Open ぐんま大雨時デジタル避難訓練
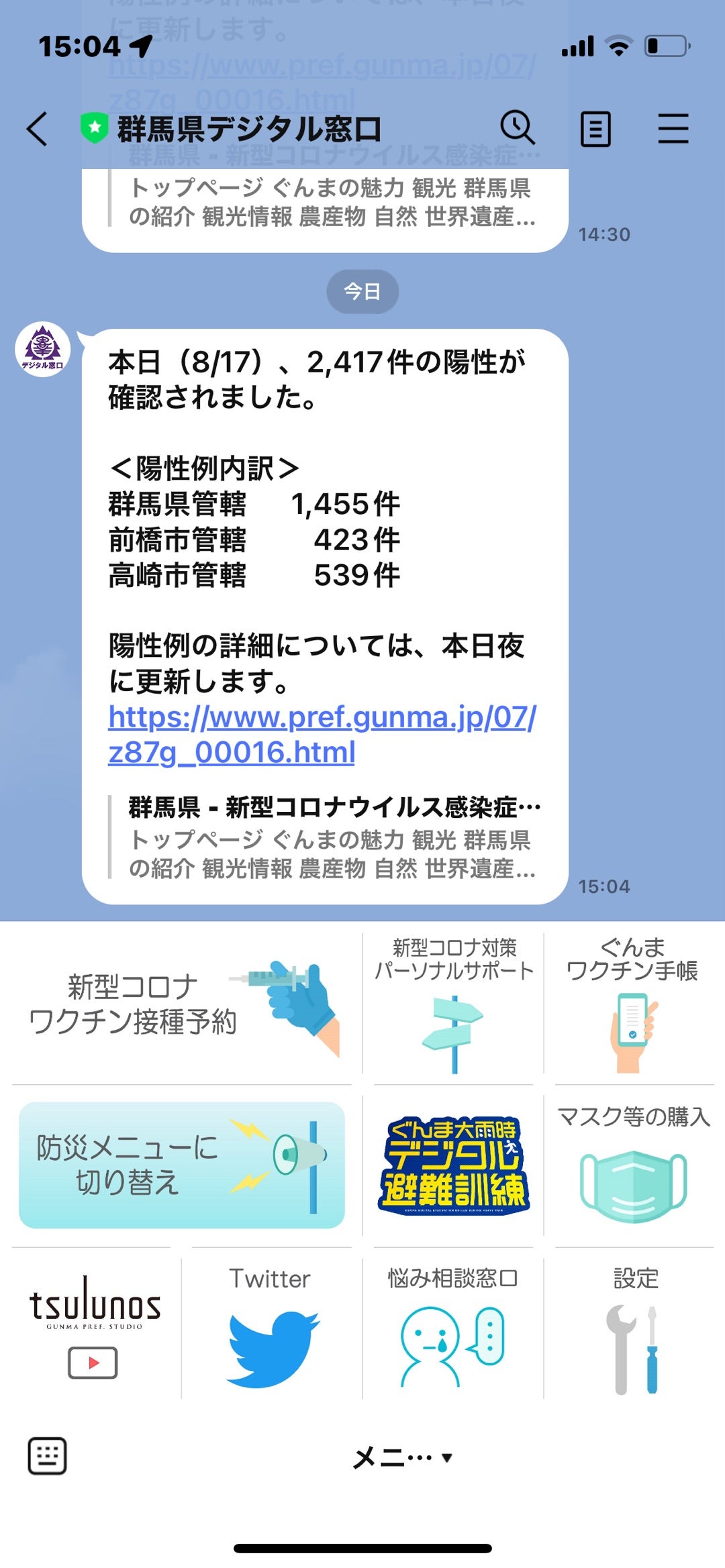The width and height of the screenshot is (725, 1568). pyautogui.click(x=454, y=1165)
